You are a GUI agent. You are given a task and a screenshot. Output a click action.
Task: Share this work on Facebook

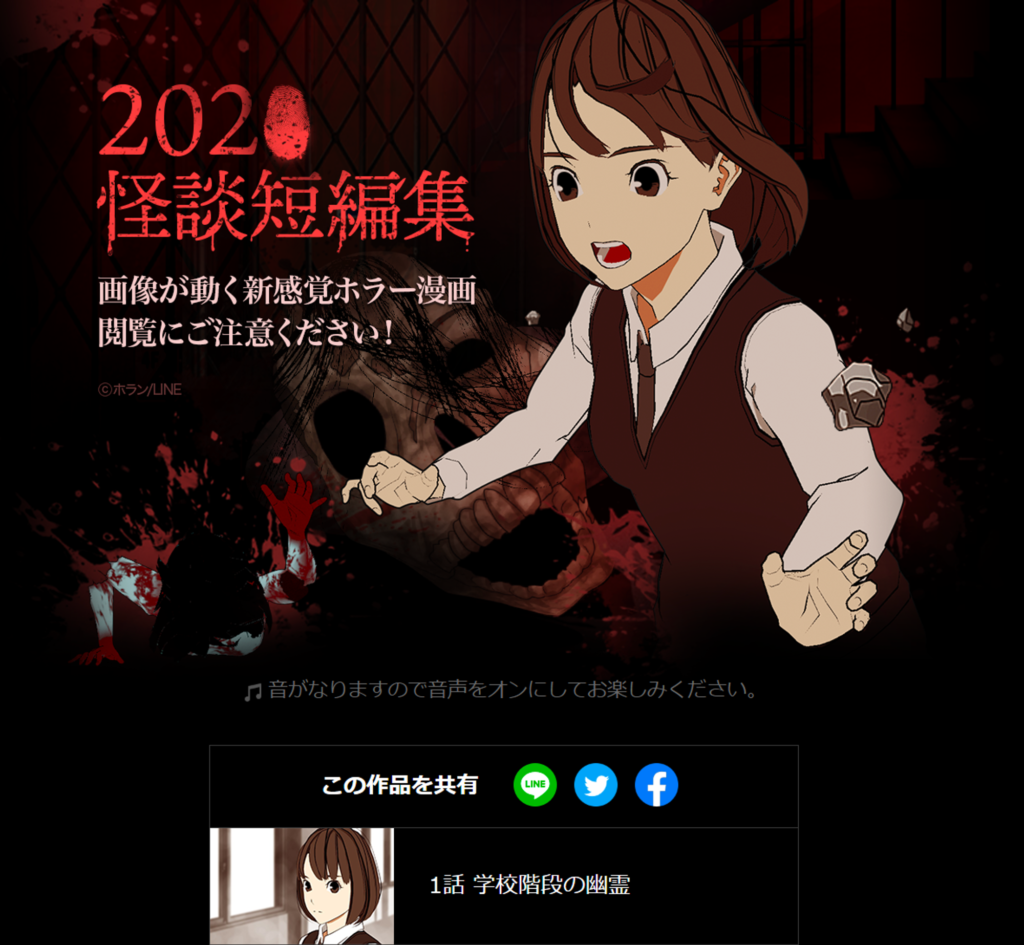tap(656, 785)
